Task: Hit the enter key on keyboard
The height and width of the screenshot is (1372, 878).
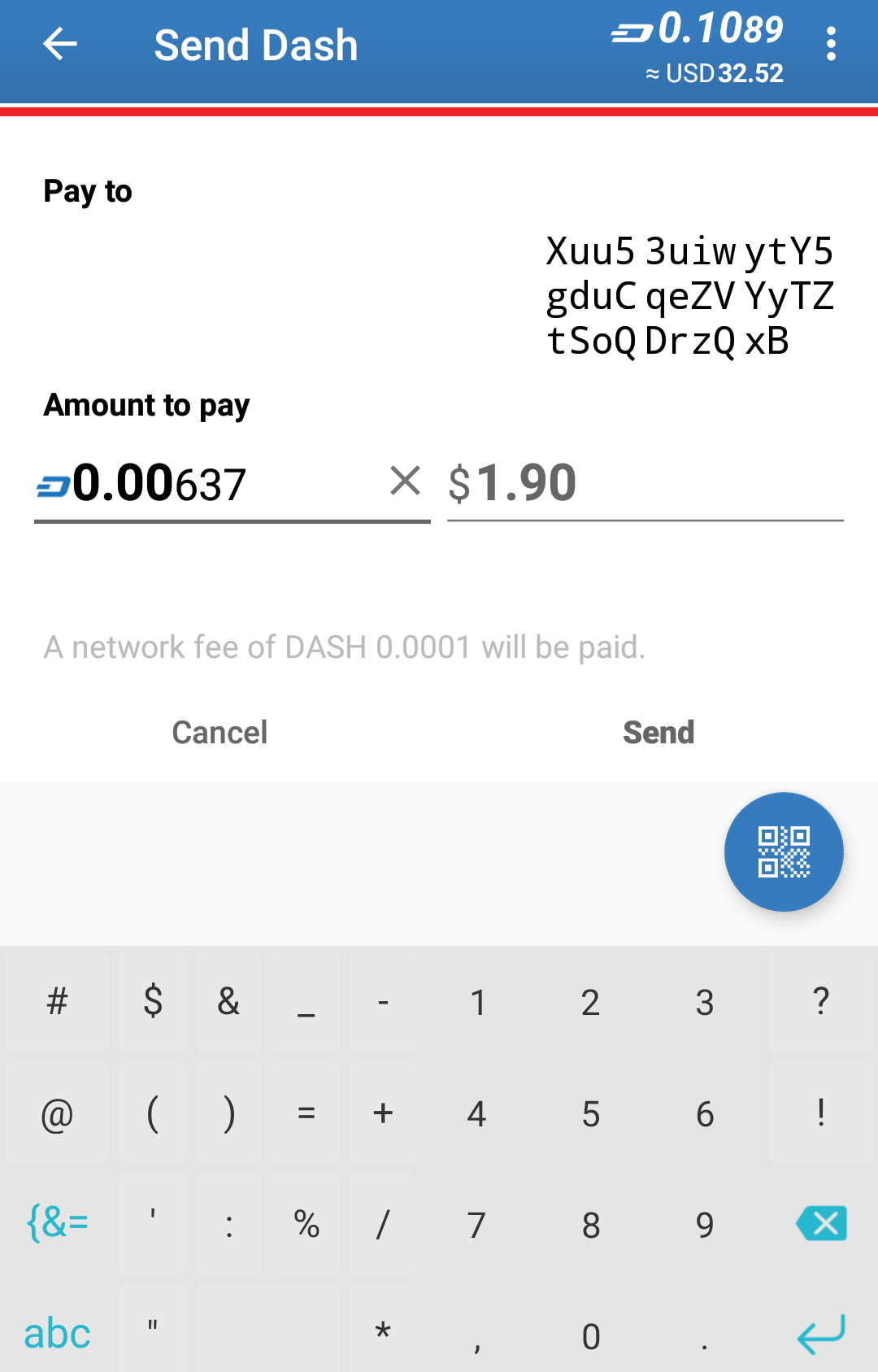Action: 821,1335
